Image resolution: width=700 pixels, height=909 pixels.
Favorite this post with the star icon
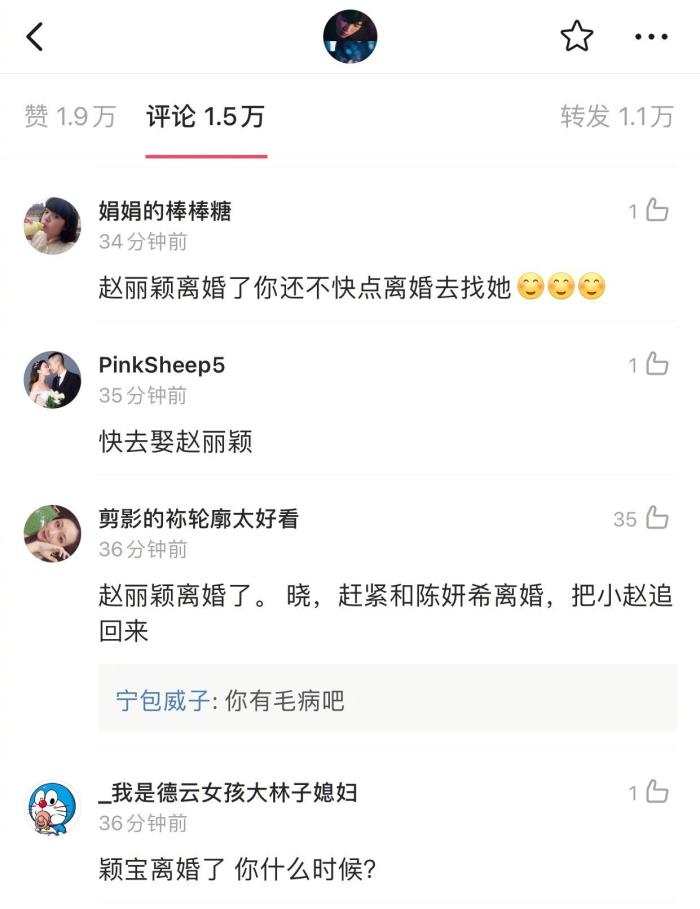(576, 37)
